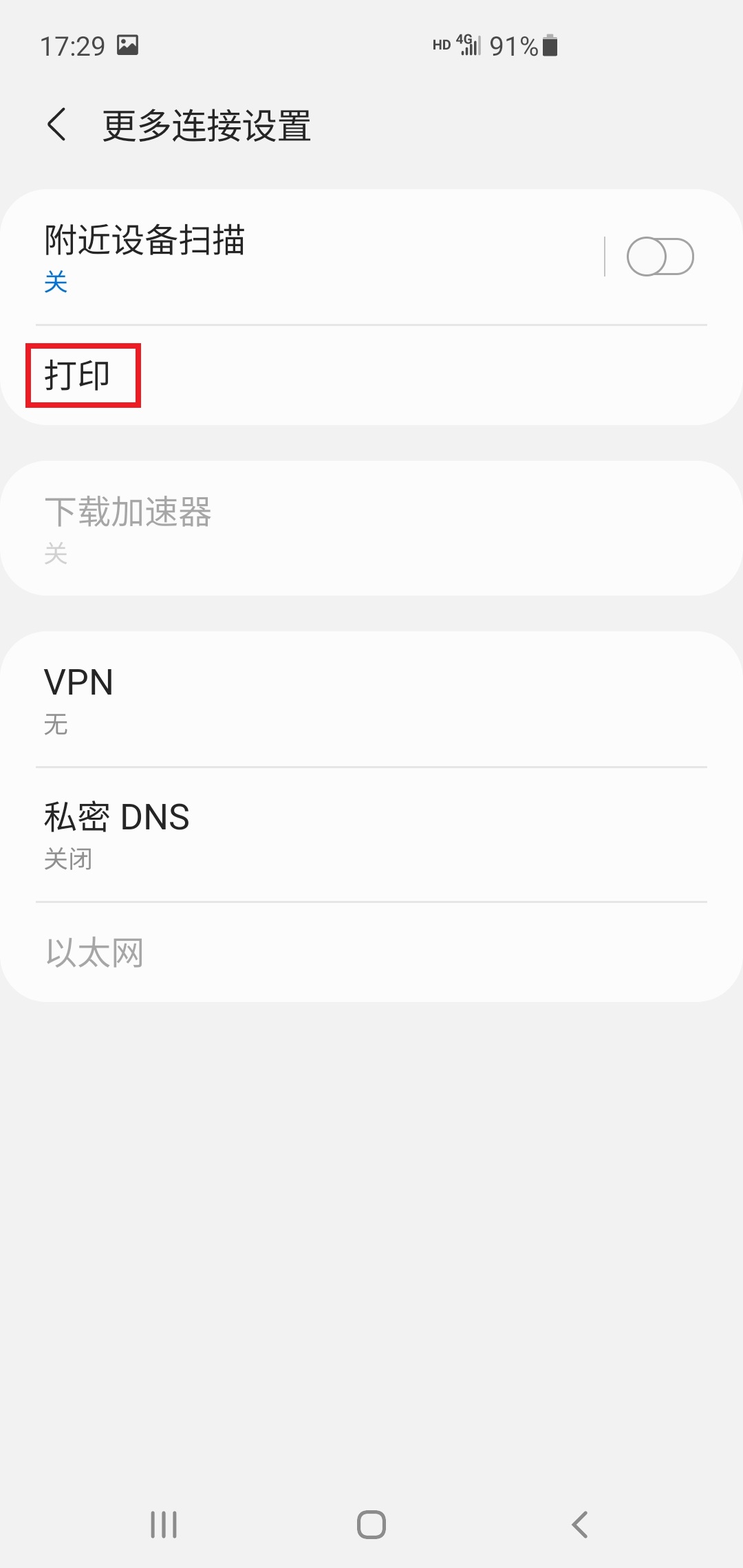Open recent apps from navigation bar
The width and height of the screenshot is (743, 1568).
[x=164, y=1525]
